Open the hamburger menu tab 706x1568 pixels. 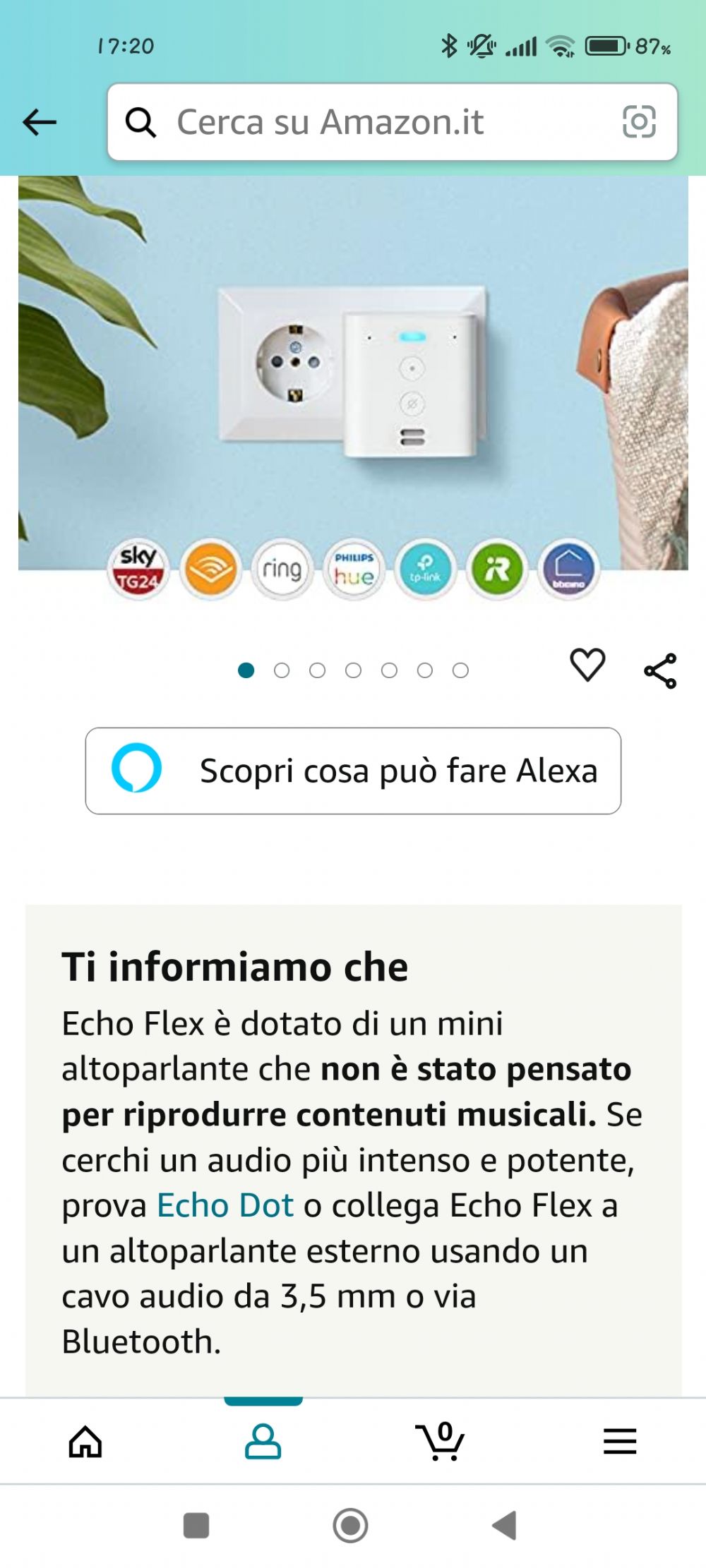coord(620,1441)
